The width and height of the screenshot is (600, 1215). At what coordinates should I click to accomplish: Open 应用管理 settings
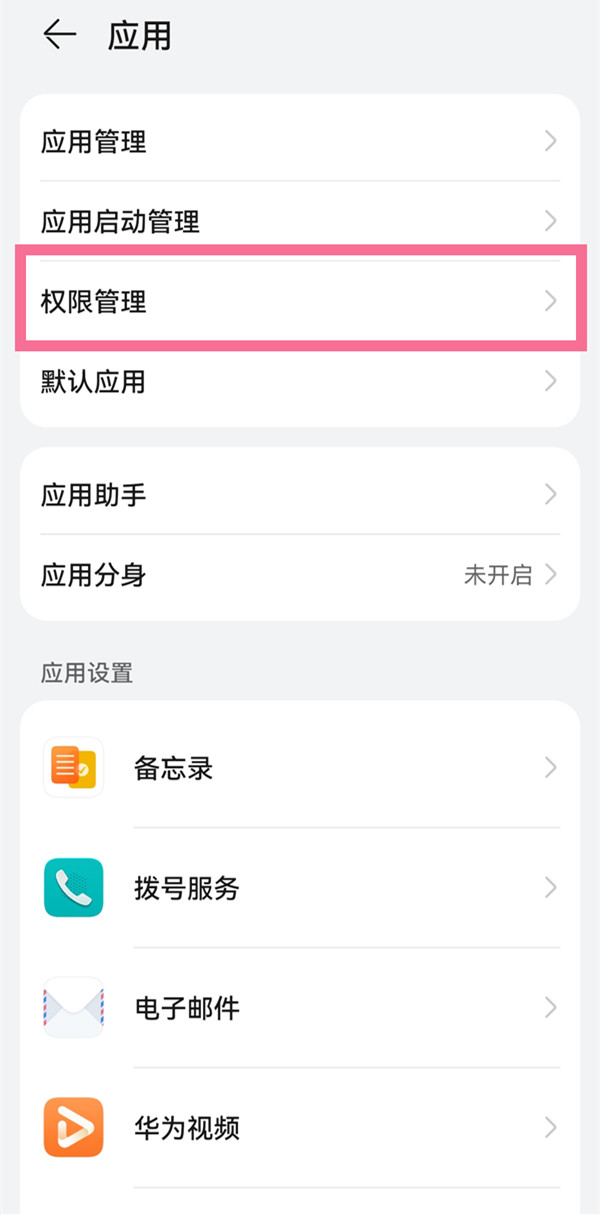tap(299, 141)
